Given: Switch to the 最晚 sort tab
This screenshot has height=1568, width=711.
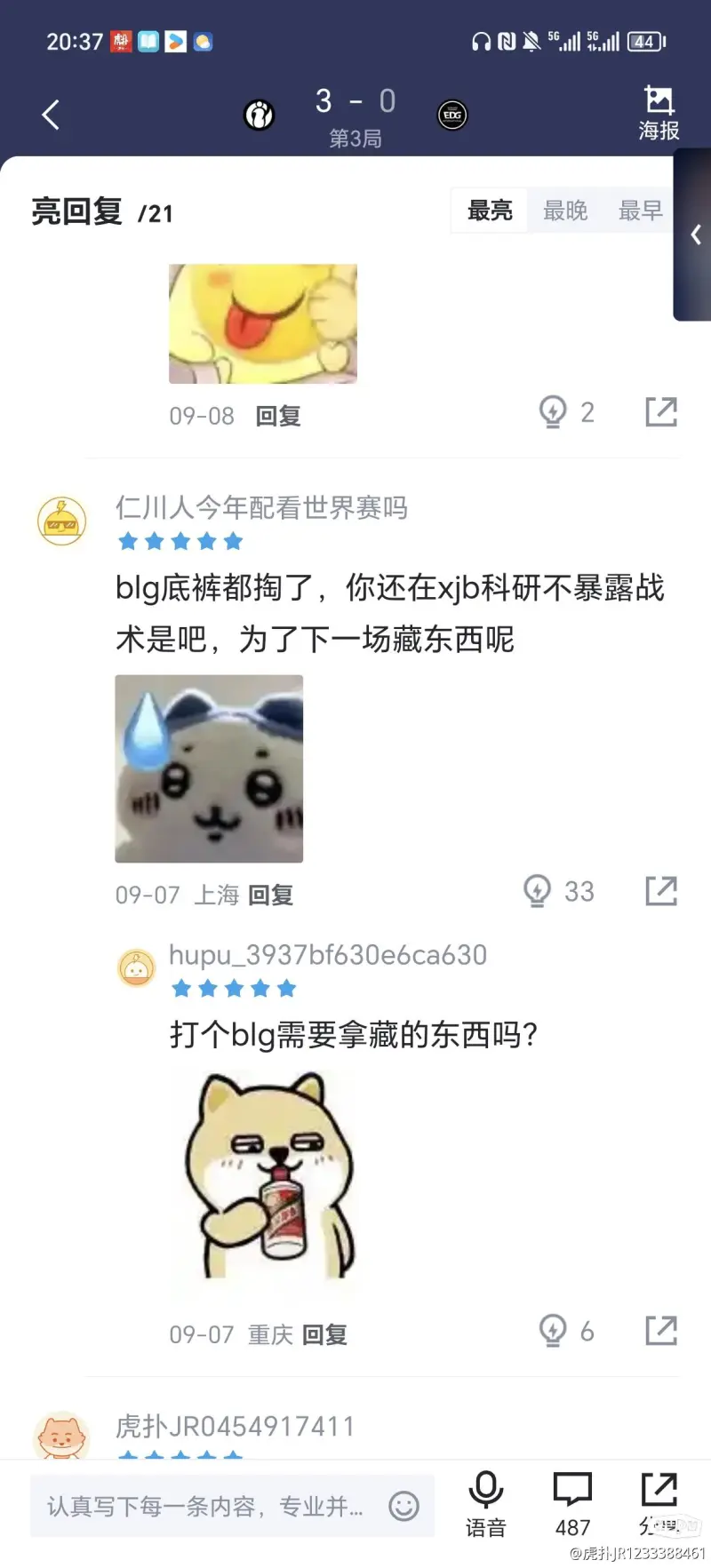Looking at the screenshot, I should pos(565,211).
